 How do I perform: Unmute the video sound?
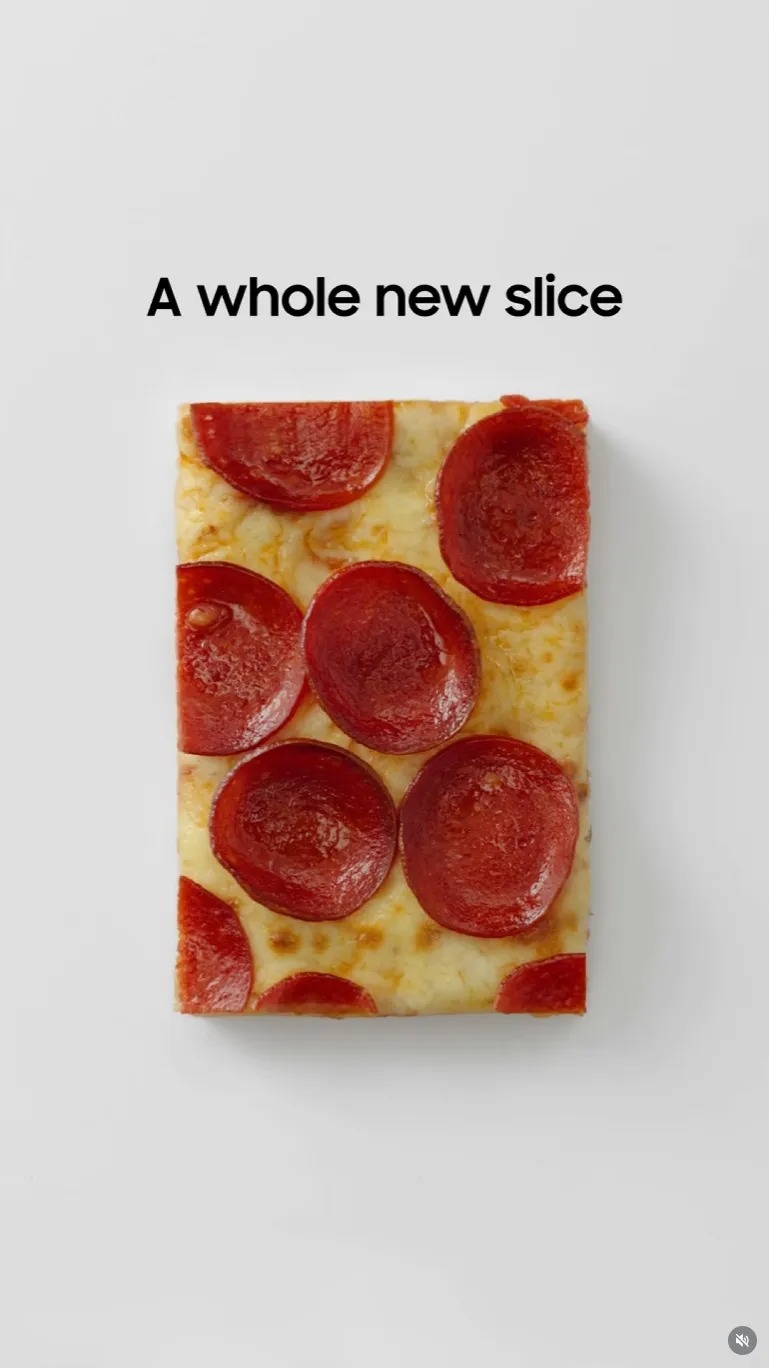[742, 1340]
